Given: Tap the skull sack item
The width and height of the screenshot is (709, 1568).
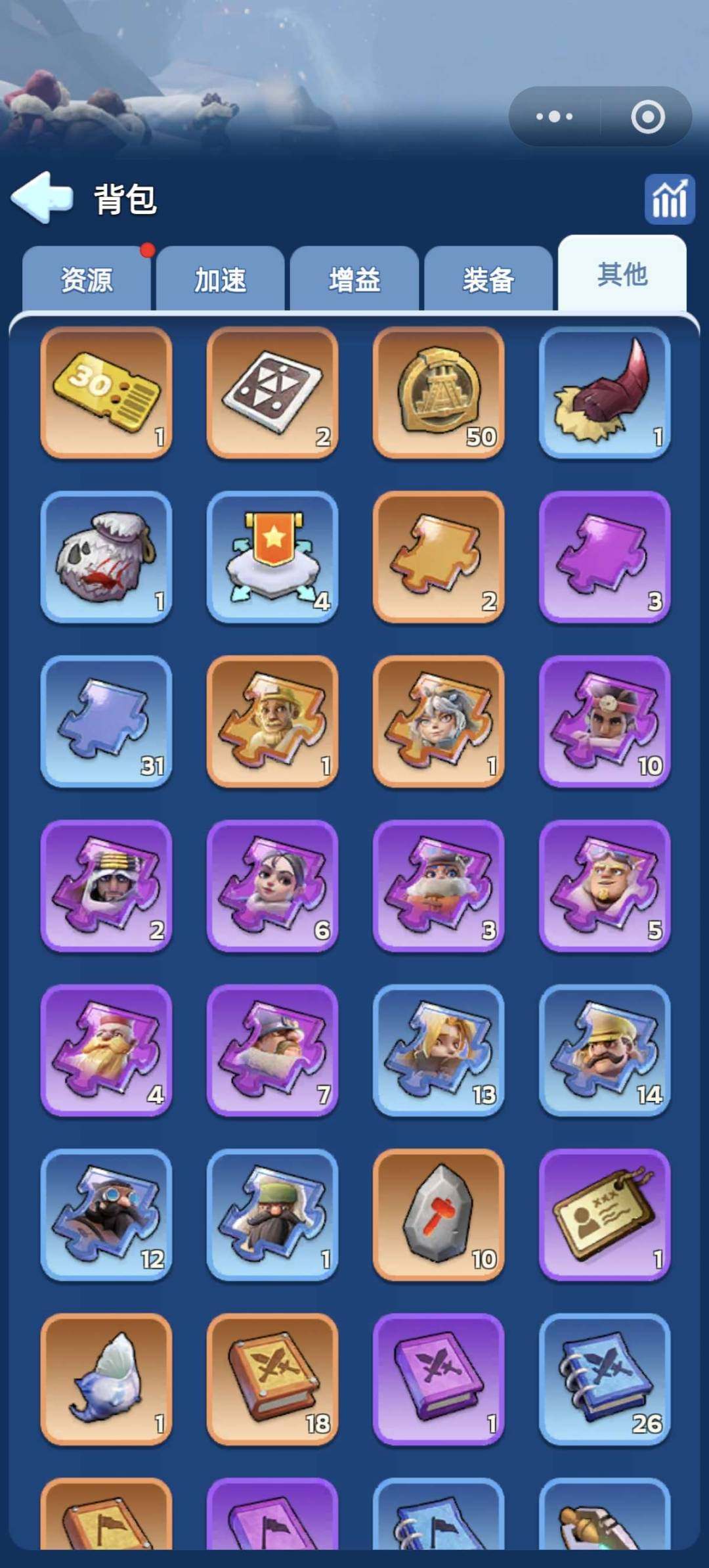Looking at the screenshot, I should tap(106, 557).
